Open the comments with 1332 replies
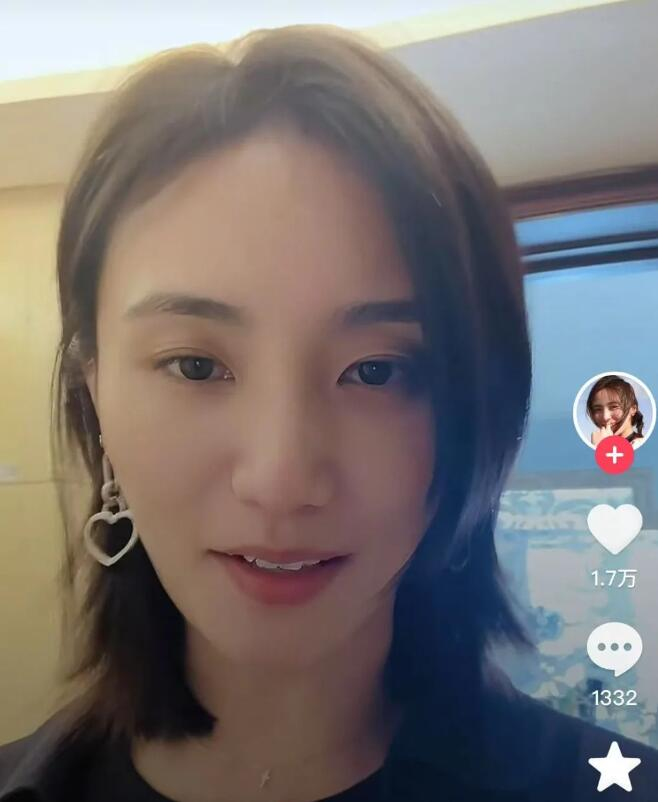This screenshot has height=802, width=658. click(614, 650)
